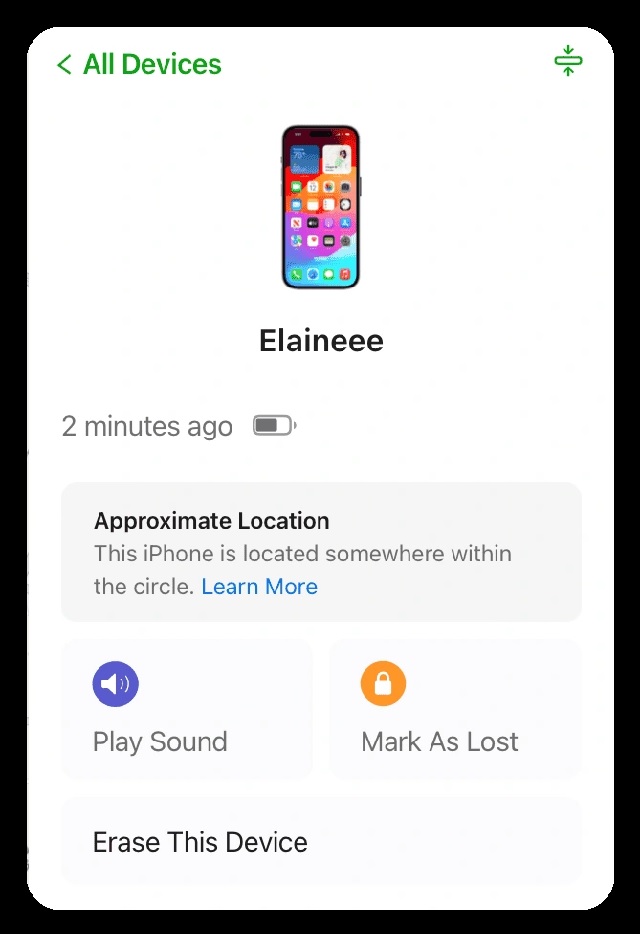The image size is (640, 934).
Task: Play Sound on Elaineee iPhone
Action: point(187,709)
